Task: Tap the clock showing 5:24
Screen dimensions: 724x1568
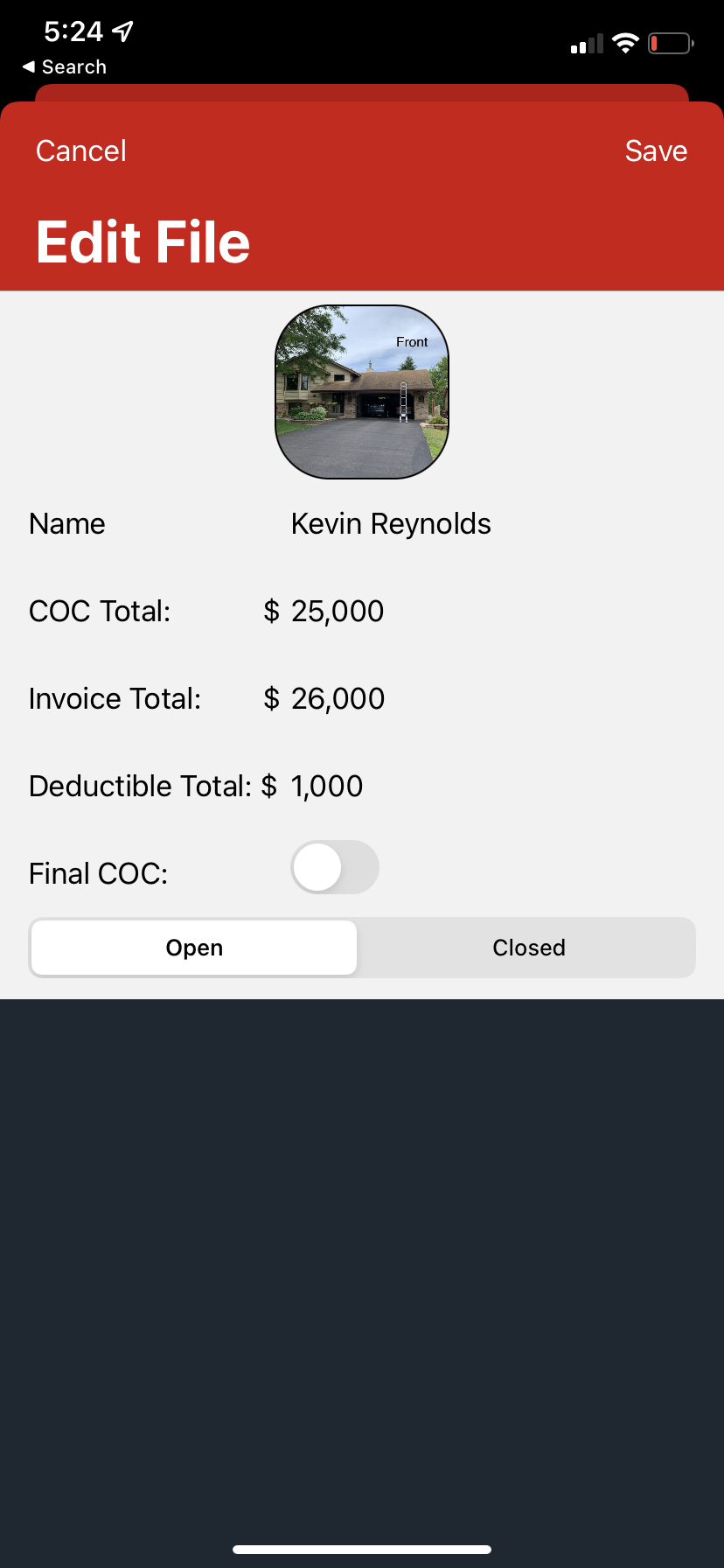Action: [74, 31]
